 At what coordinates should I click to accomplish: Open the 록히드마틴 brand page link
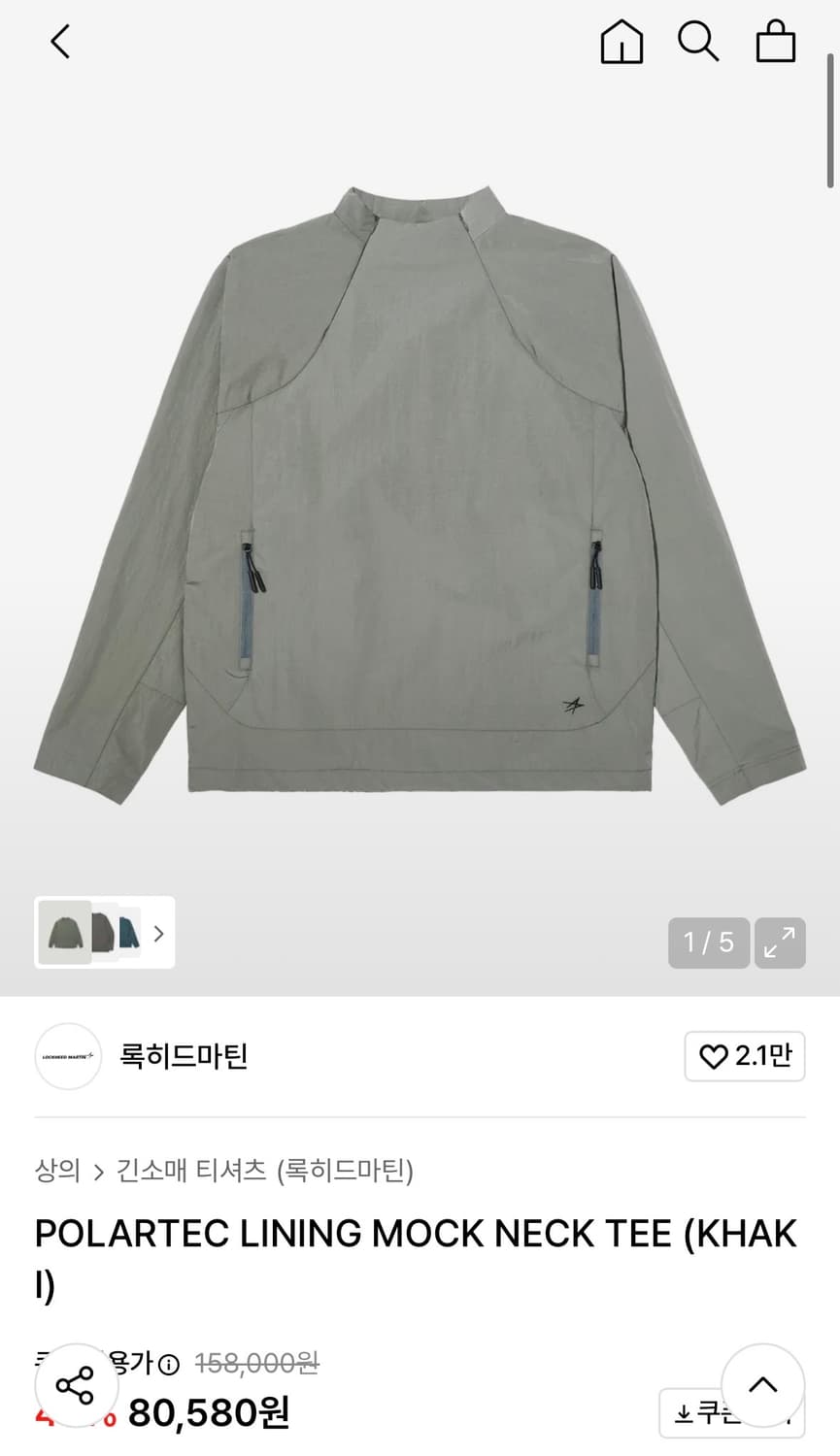click(x=185, y=1056)
